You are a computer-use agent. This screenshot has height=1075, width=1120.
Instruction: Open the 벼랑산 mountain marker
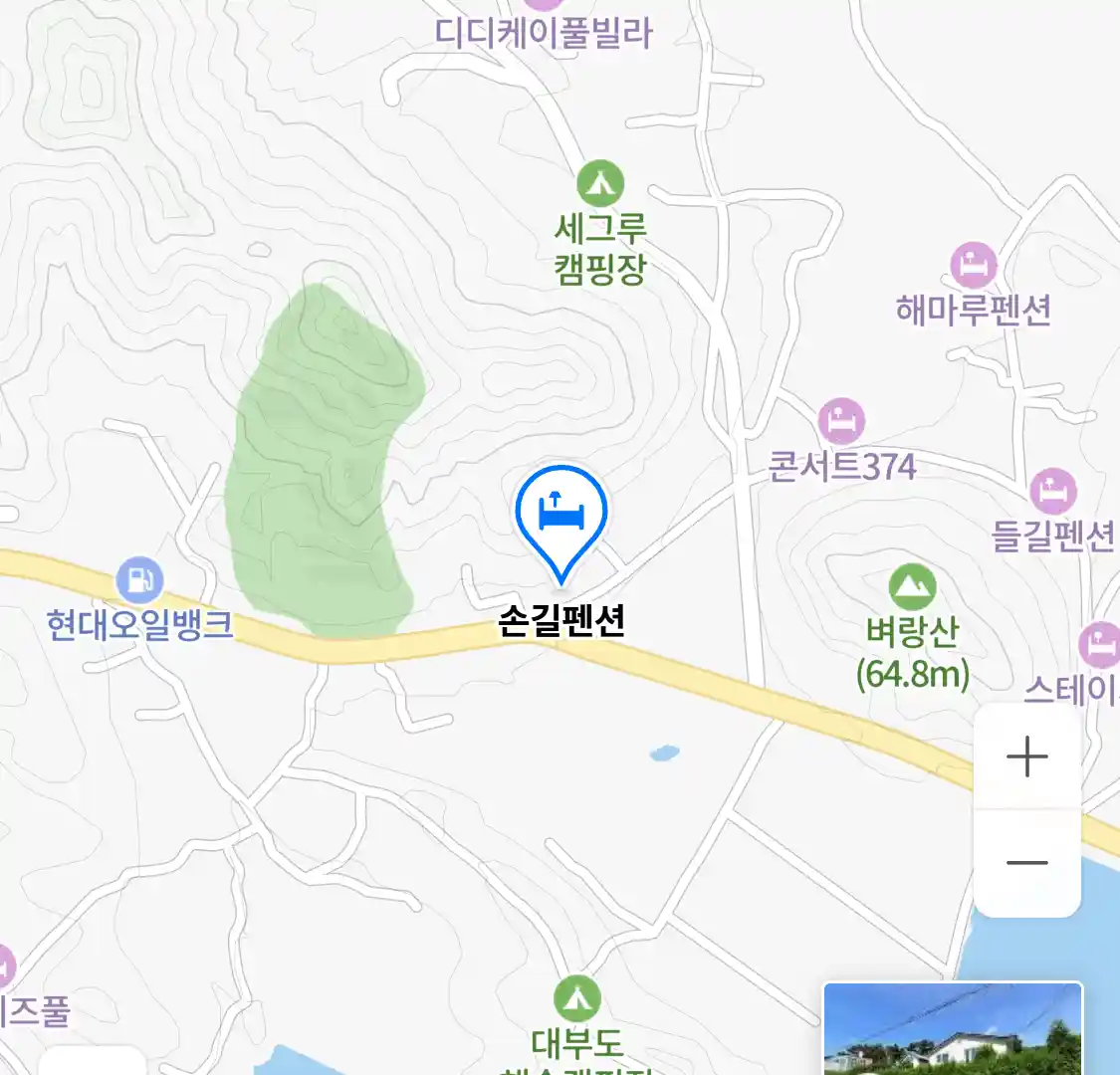[912, 587]
